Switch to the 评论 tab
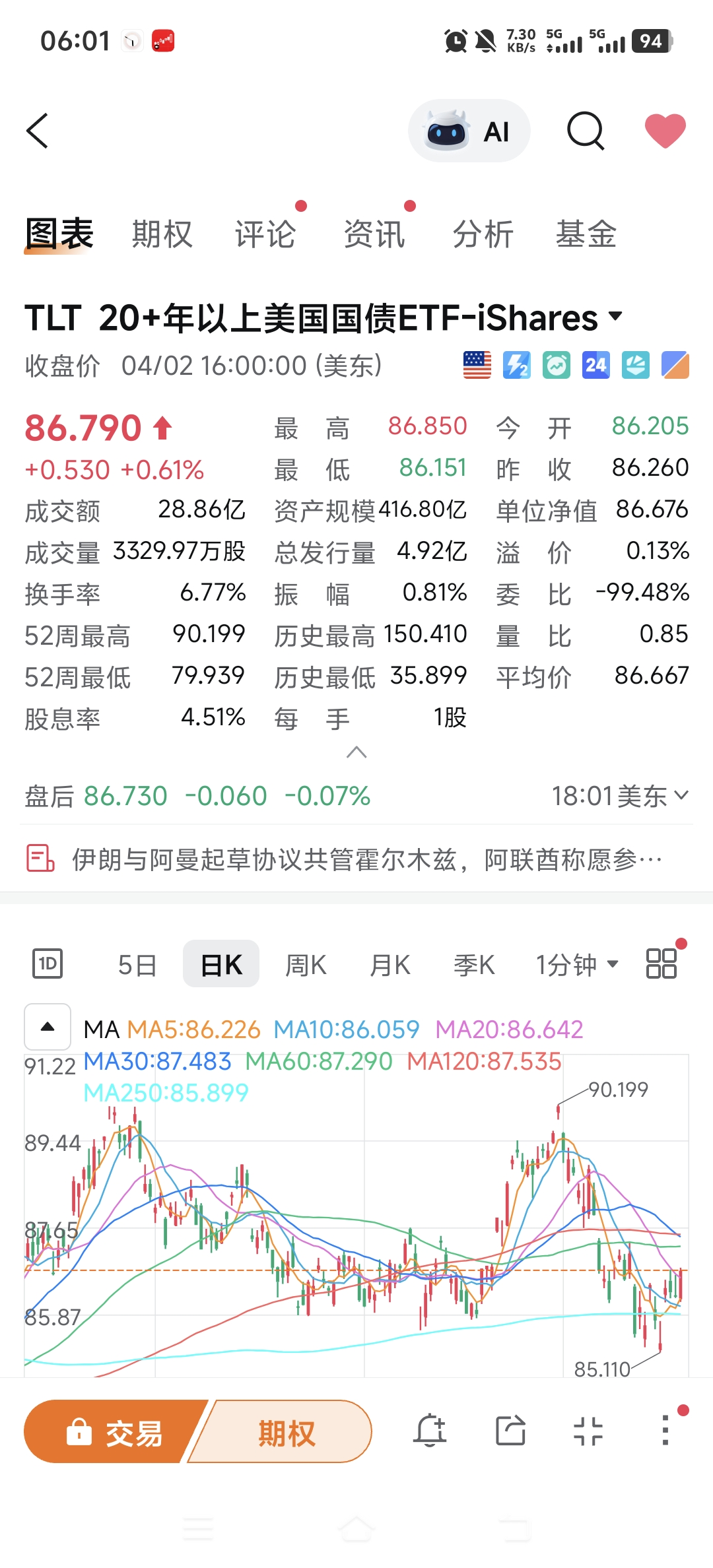713x1568 pixels. (x=265, y=234)
